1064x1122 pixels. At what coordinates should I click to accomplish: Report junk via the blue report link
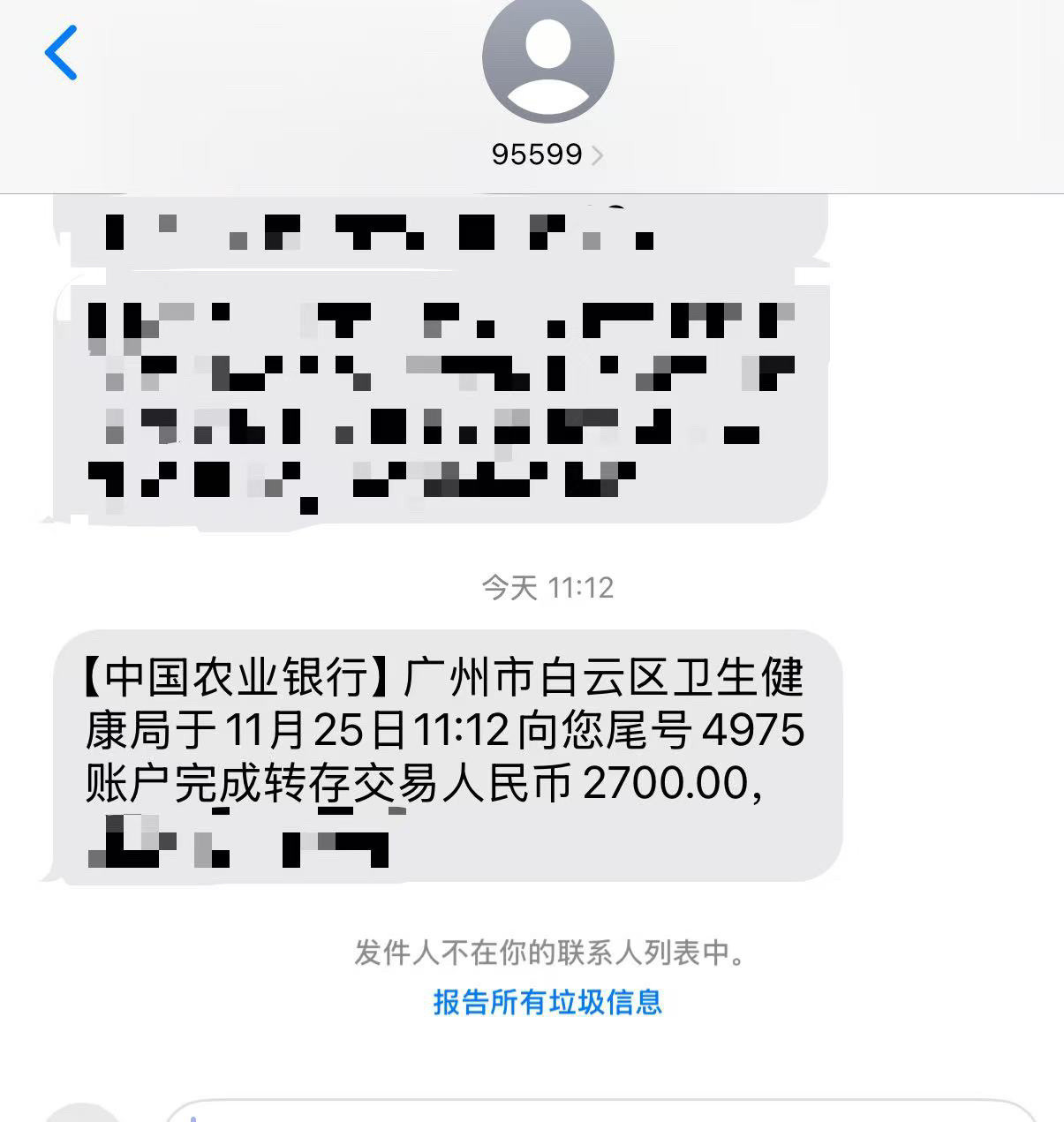pyautogui.click(x=547, y=1003)
